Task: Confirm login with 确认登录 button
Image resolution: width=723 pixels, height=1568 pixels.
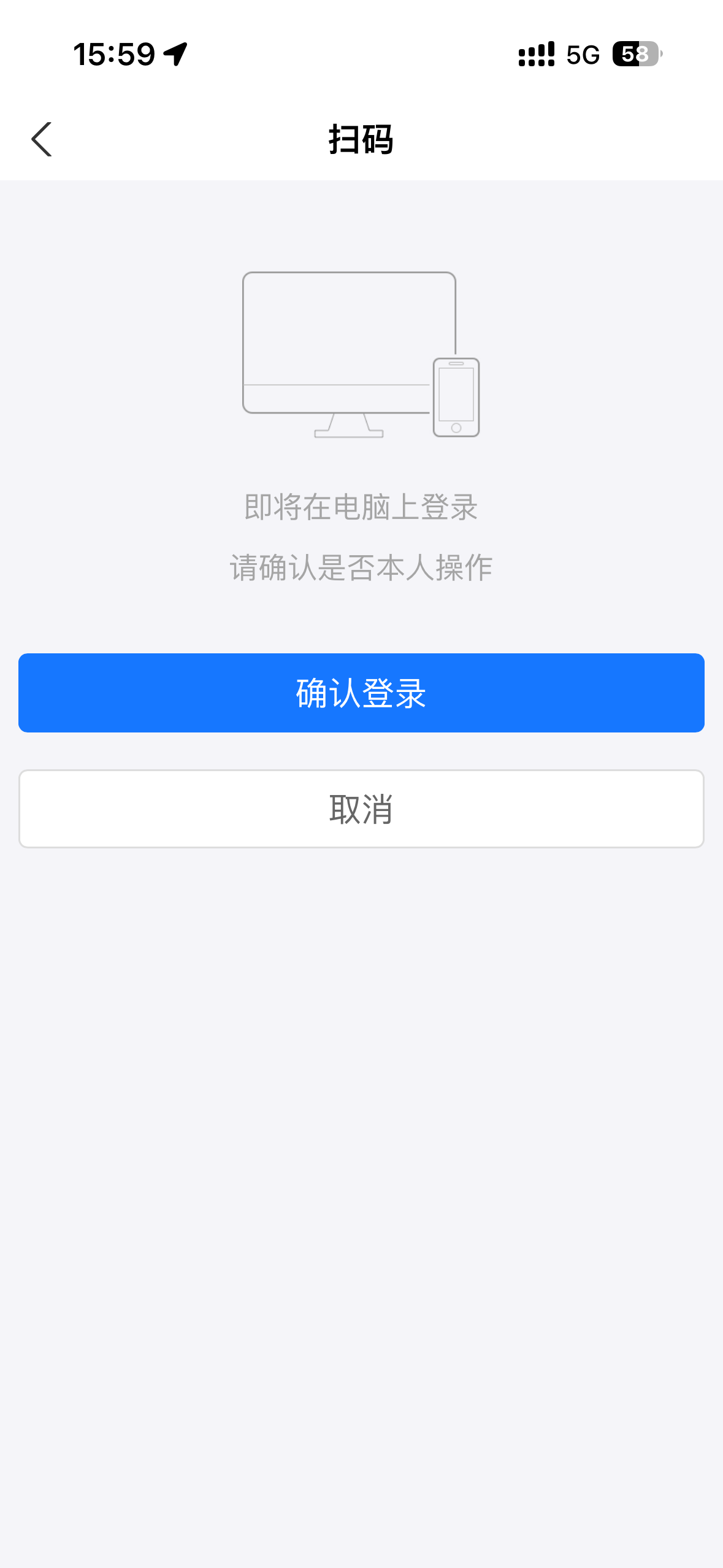Action: (361, 693)
